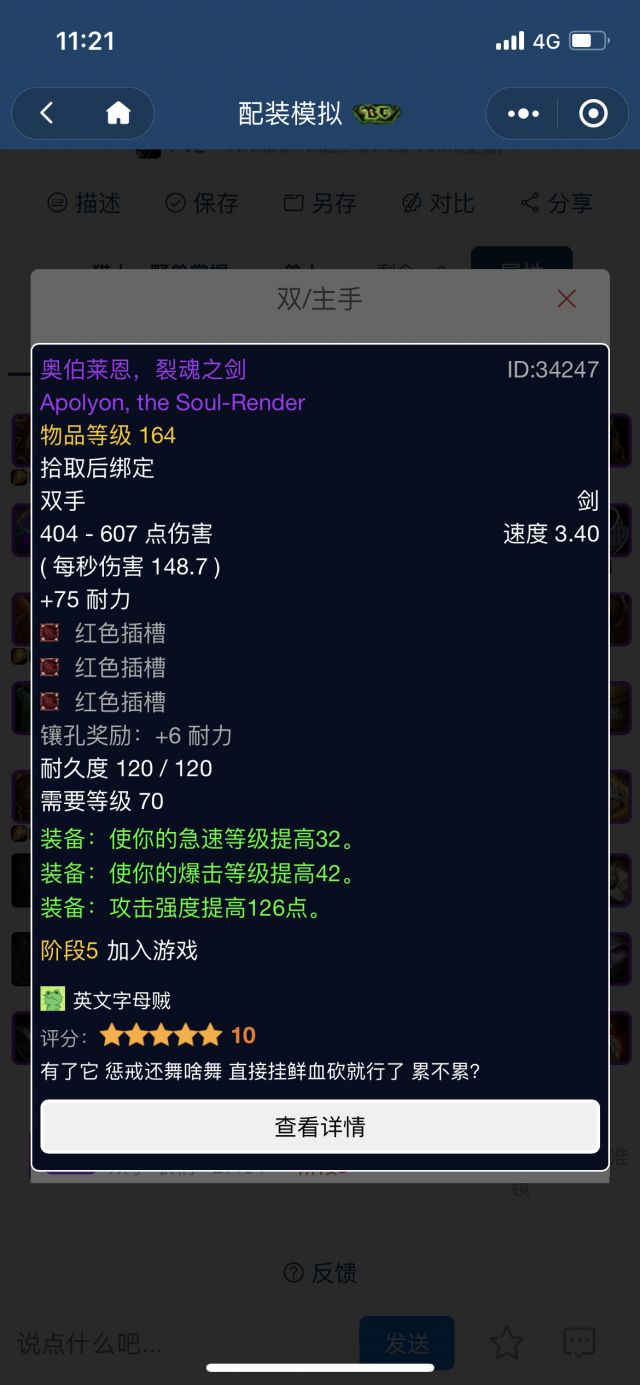Screen dimensions: 640x1385
Task: Open the 描述 description option
Action: (84, 203)
